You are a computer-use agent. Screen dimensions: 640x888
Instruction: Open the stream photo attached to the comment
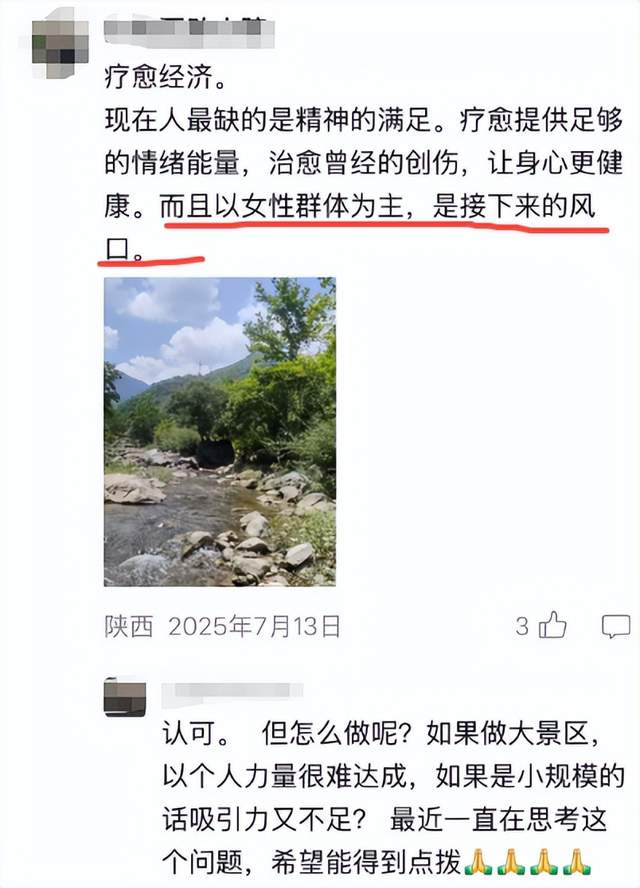pos(220,432)
